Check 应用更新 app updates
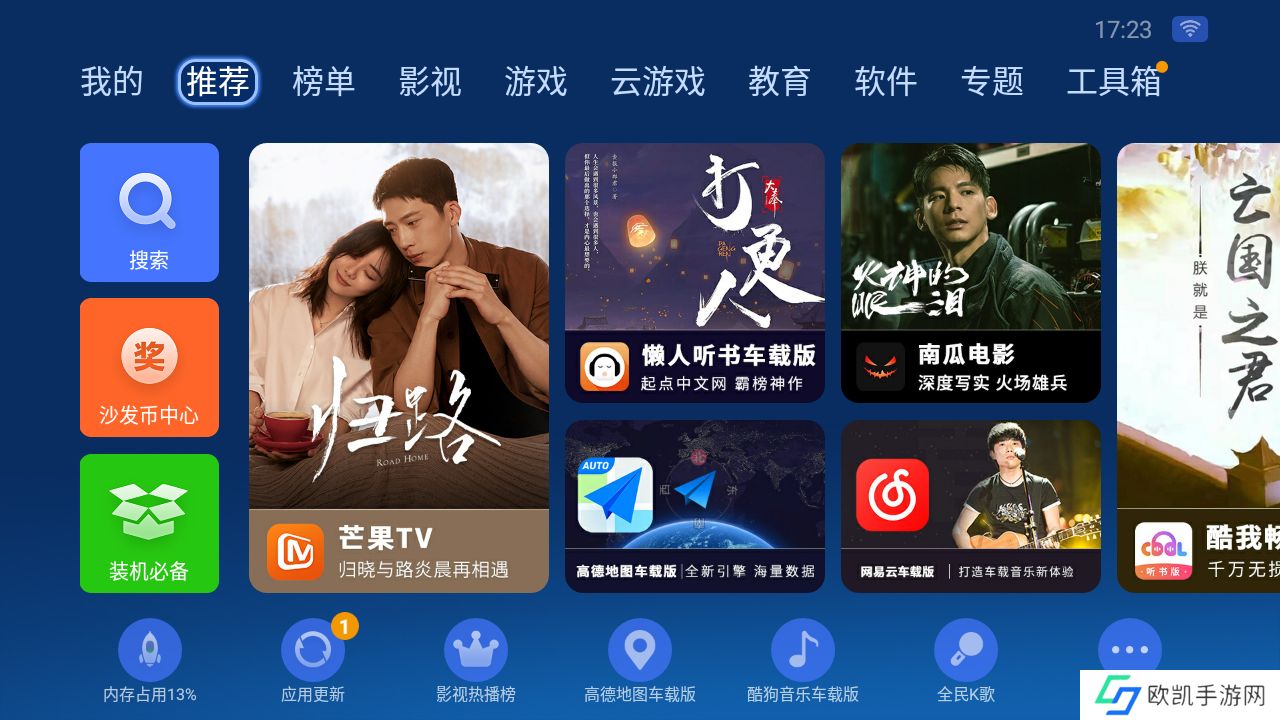Image resolution: width=1280 pixels, height=720 pixels. 313,651
